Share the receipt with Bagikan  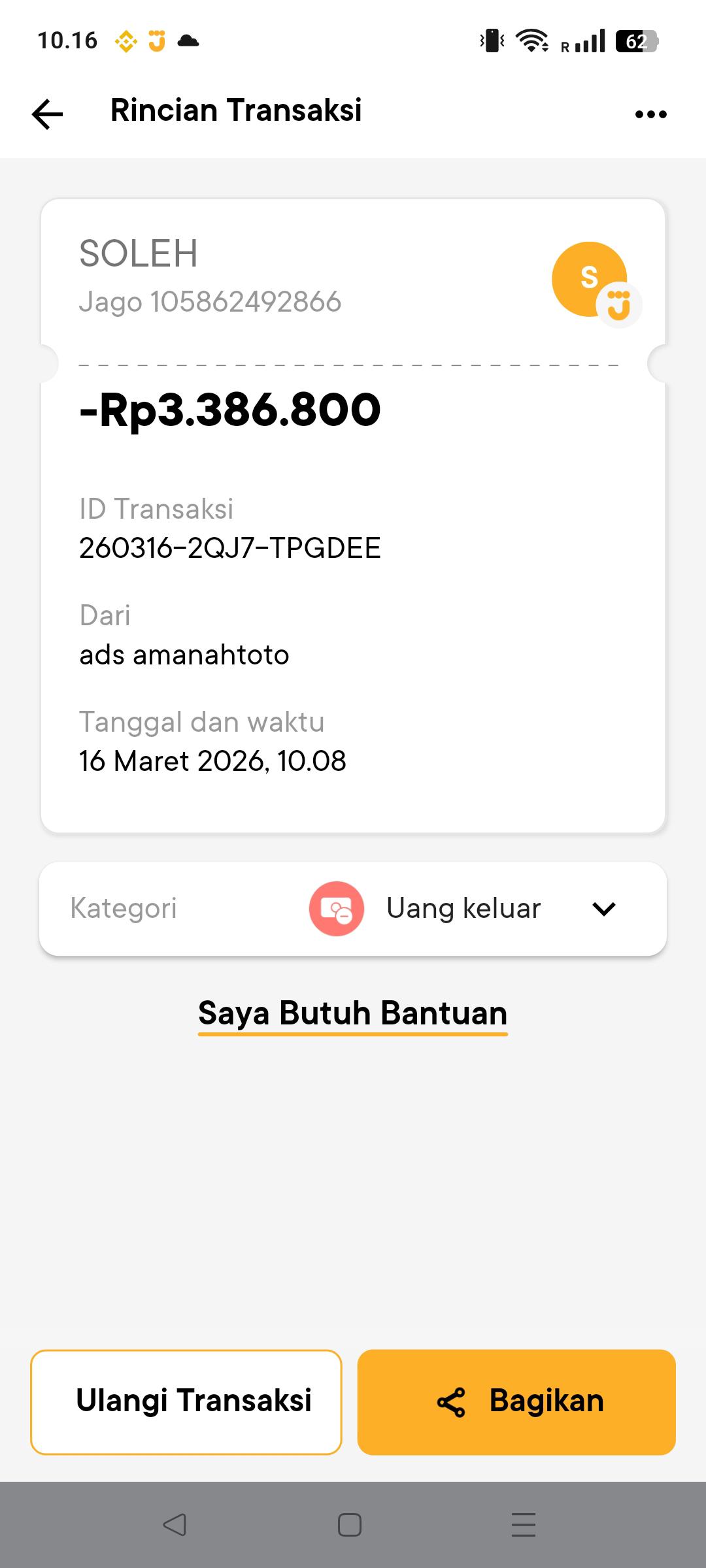click(516, 1402)
